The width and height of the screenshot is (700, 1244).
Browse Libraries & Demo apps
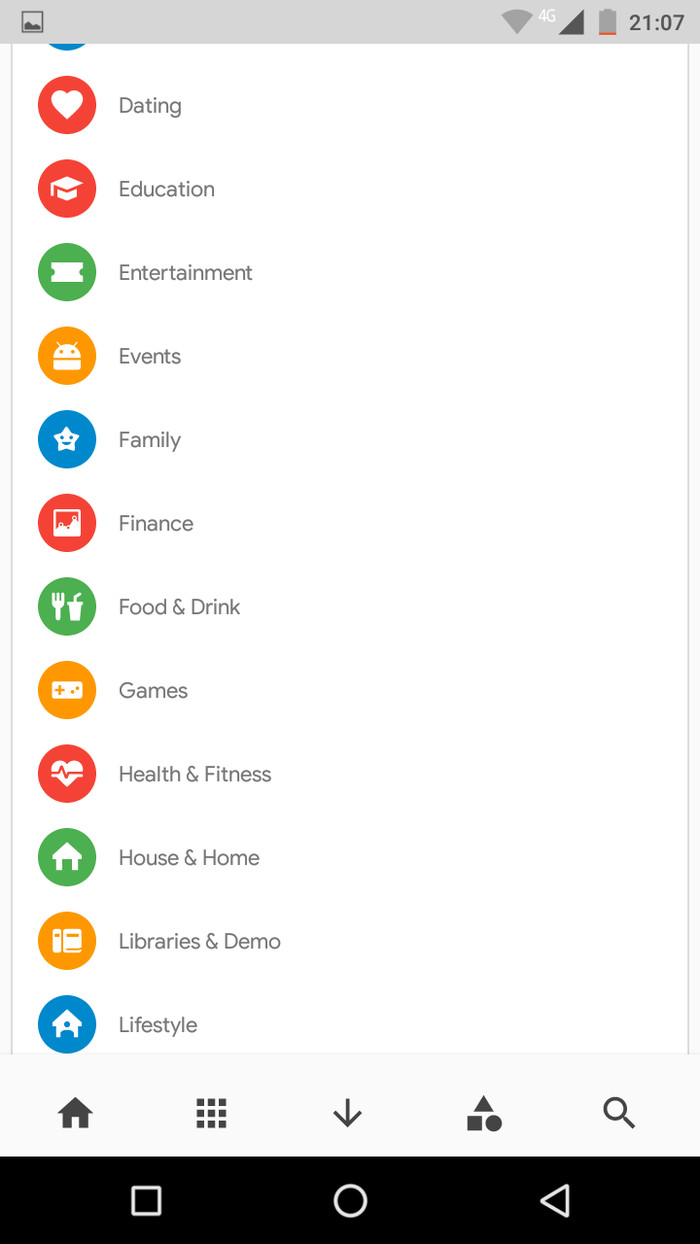[x=199, y=941]
